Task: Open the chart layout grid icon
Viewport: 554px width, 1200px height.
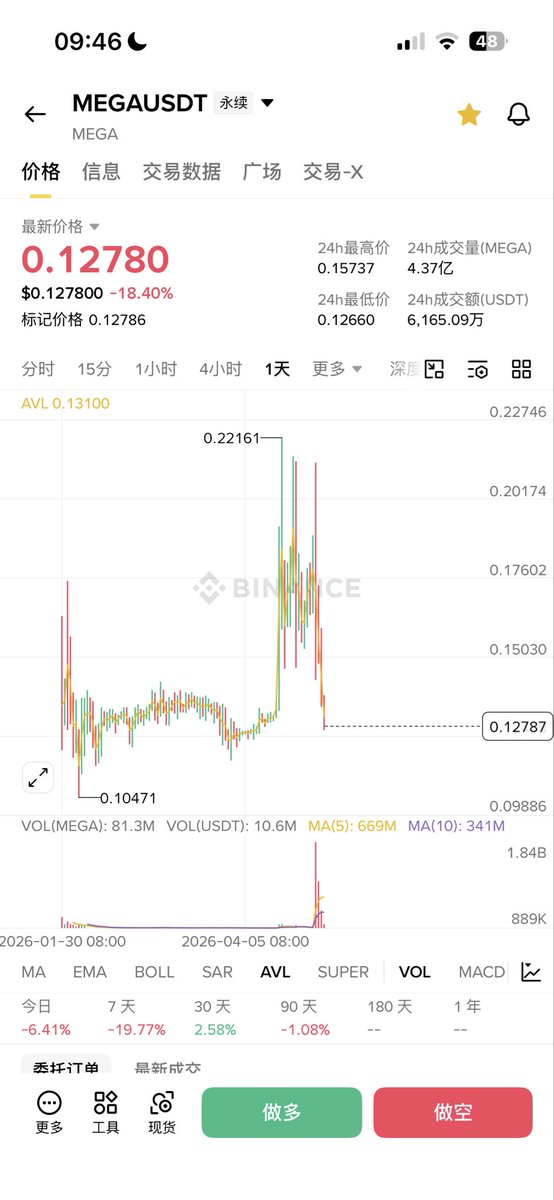Action: coord(521,369)
